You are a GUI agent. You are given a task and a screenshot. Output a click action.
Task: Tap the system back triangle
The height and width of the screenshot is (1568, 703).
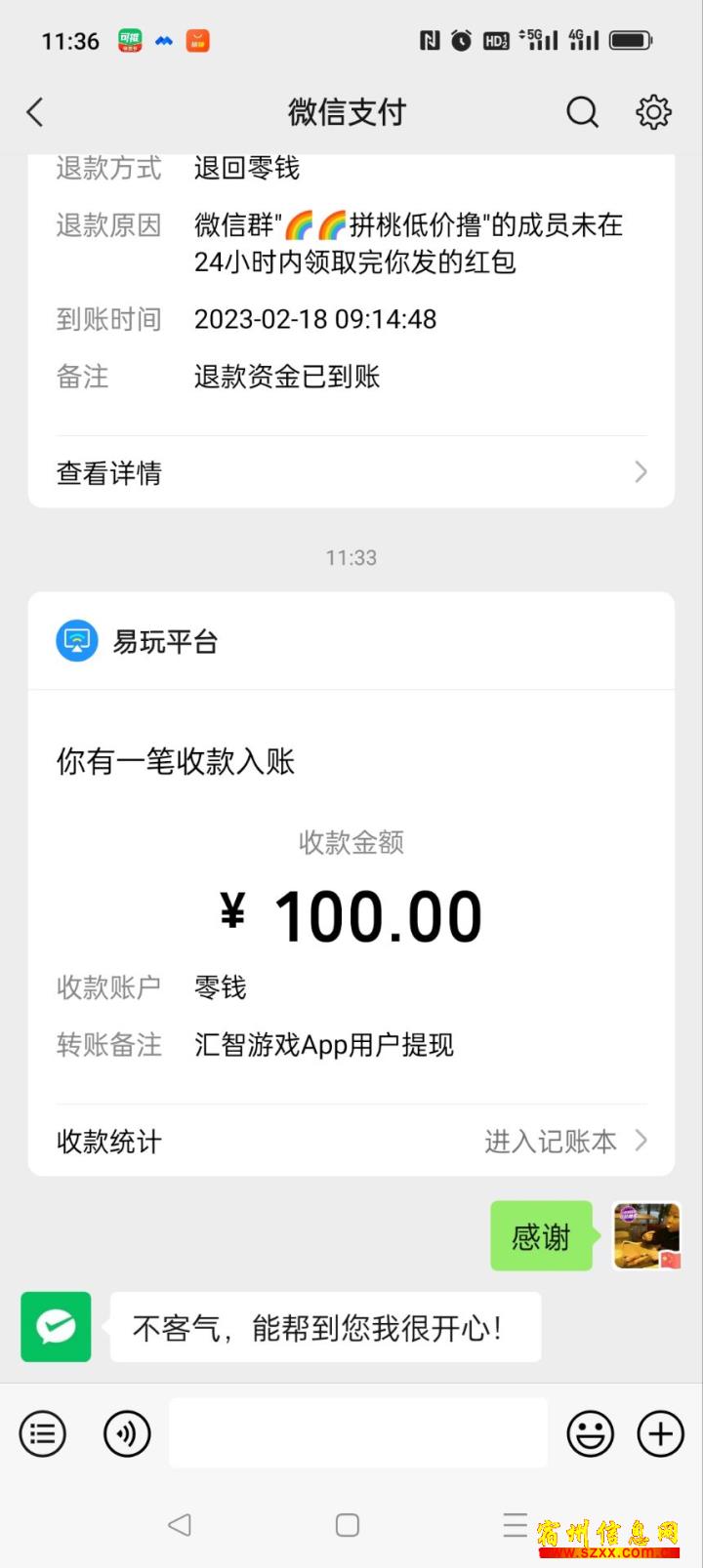click(x=180, y=1525)
